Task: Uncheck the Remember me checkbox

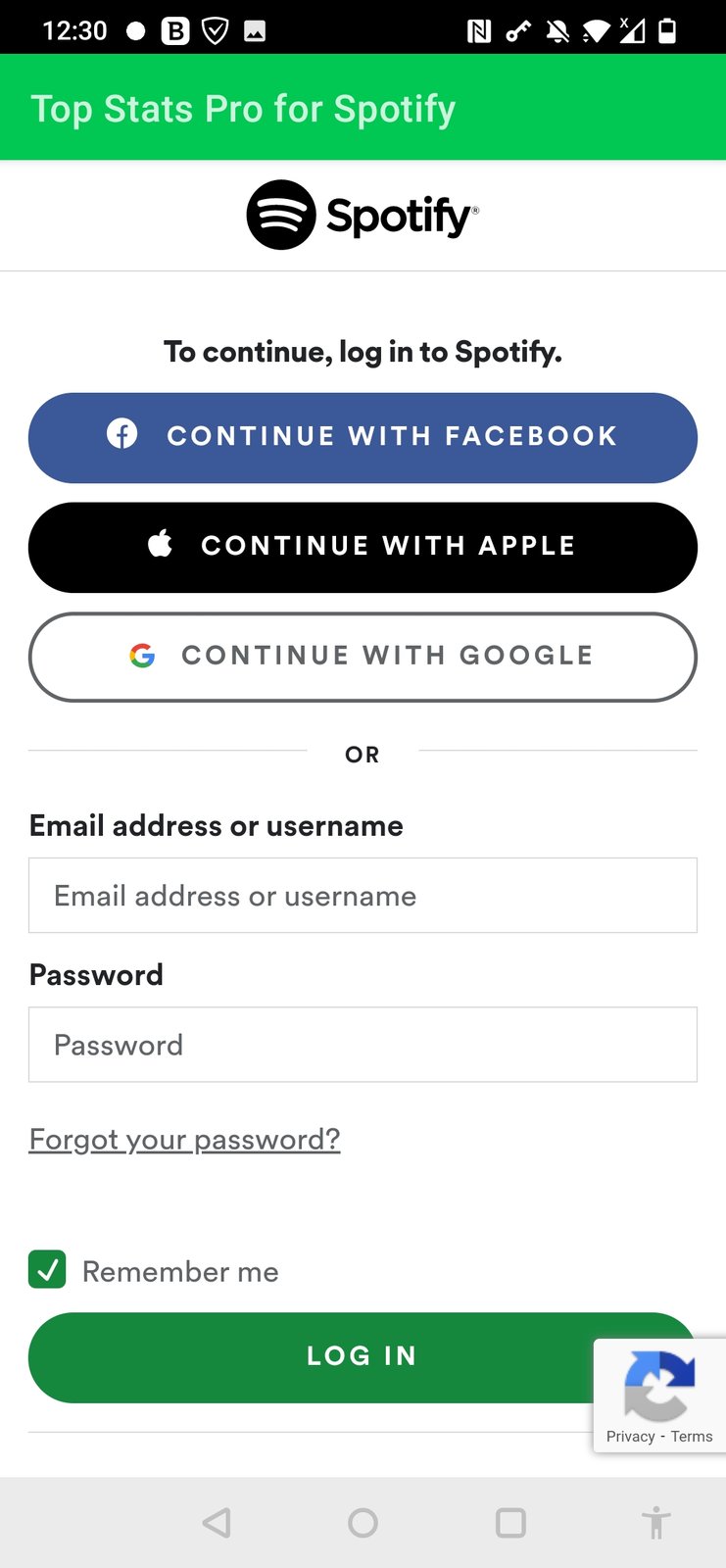Action: tap(47, 1269)
